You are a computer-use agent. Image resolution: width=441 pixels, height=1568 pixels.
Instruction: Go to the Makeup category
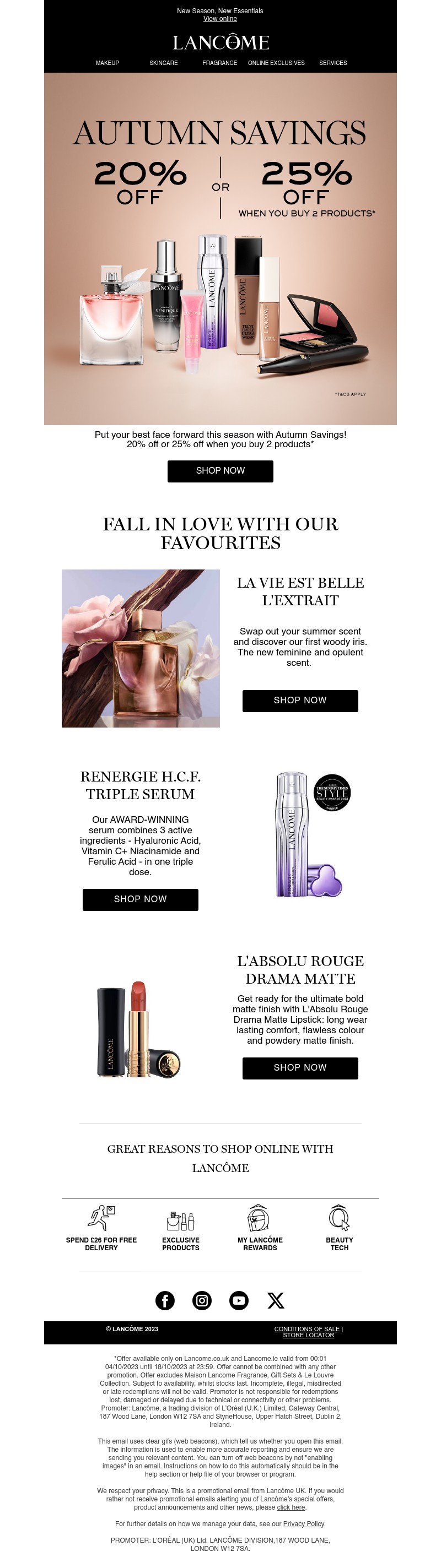click(107, 63)
